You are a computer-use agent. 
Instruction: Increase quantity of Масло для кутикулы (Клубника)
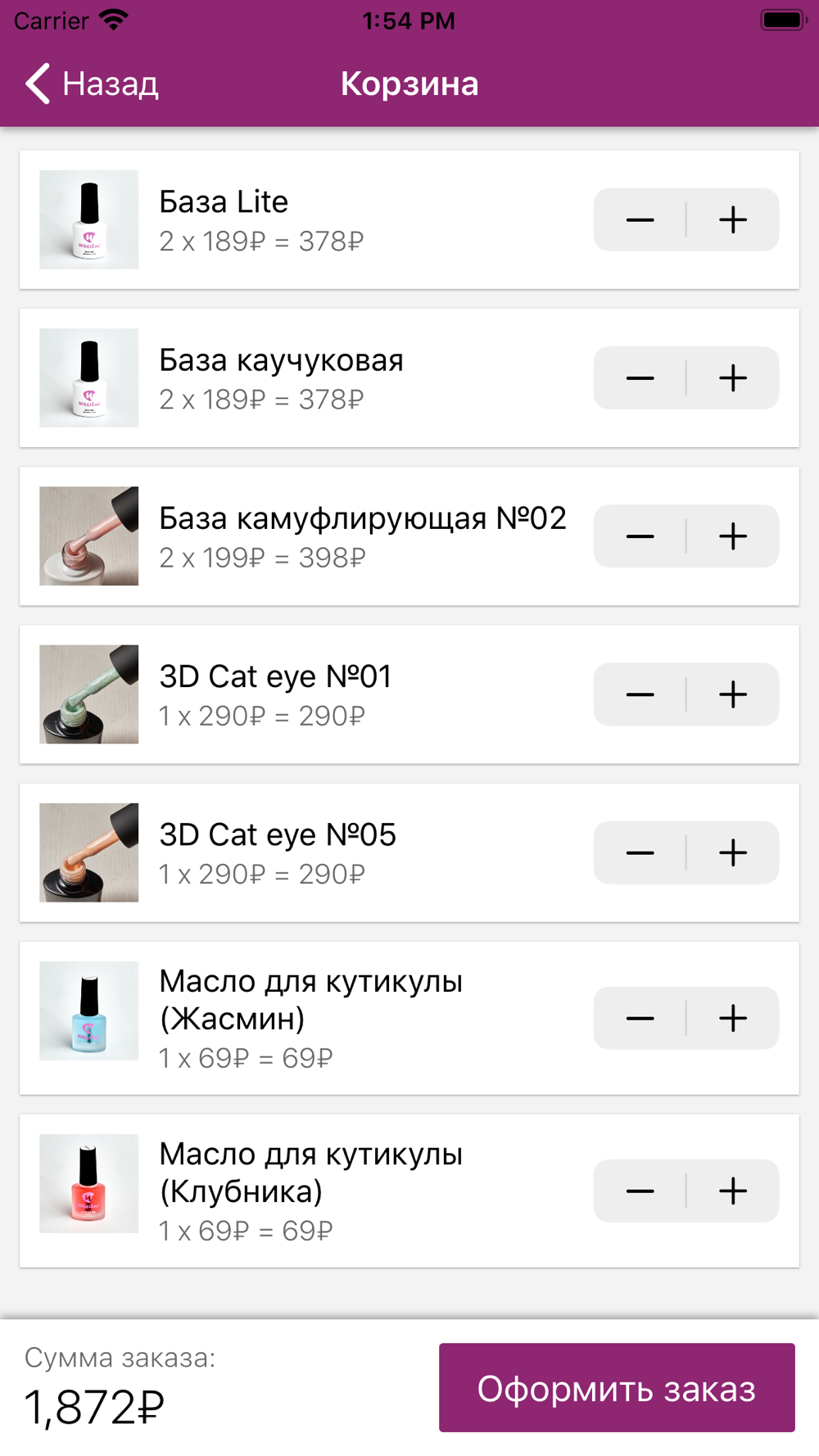click(733, 1191)
